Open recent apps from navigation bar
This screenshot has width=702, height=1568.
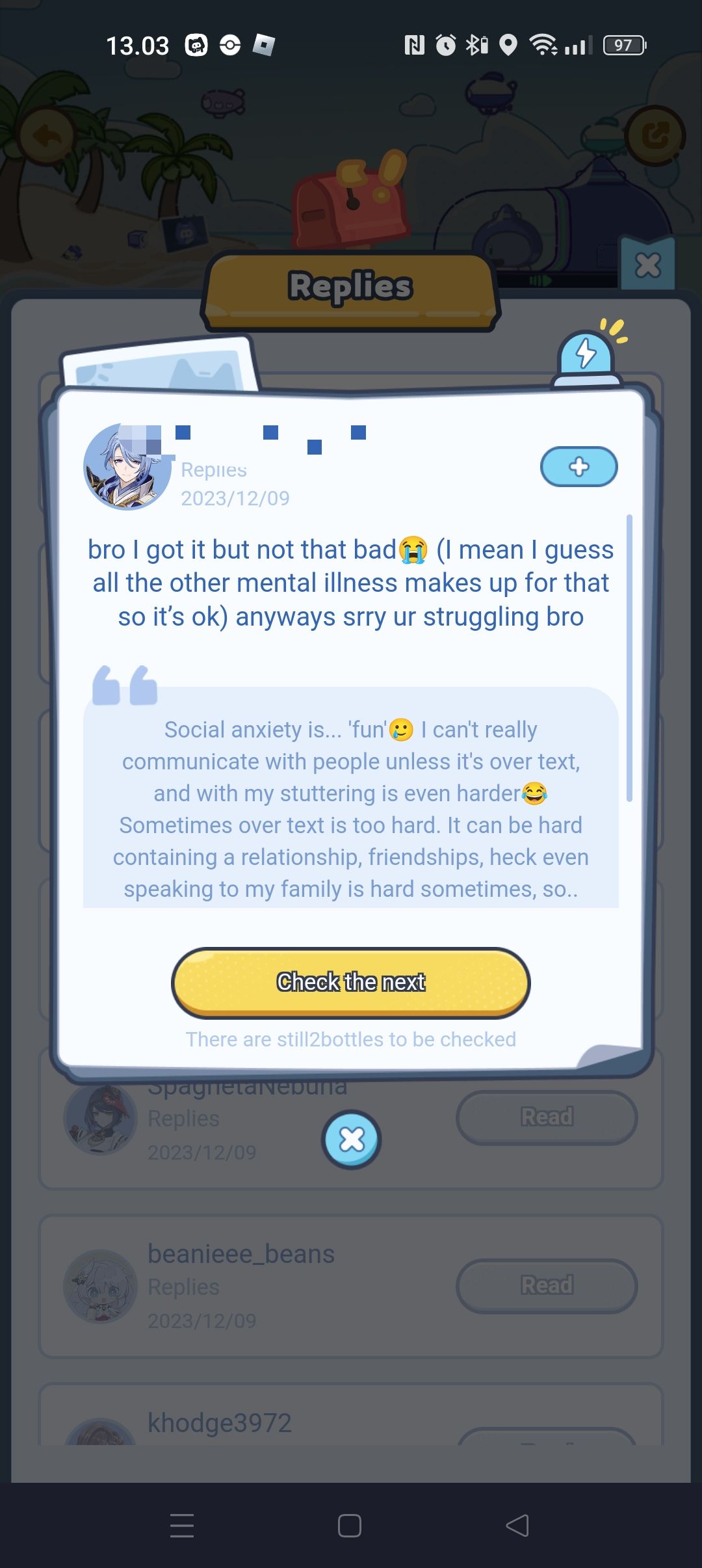coord(182,1525)
